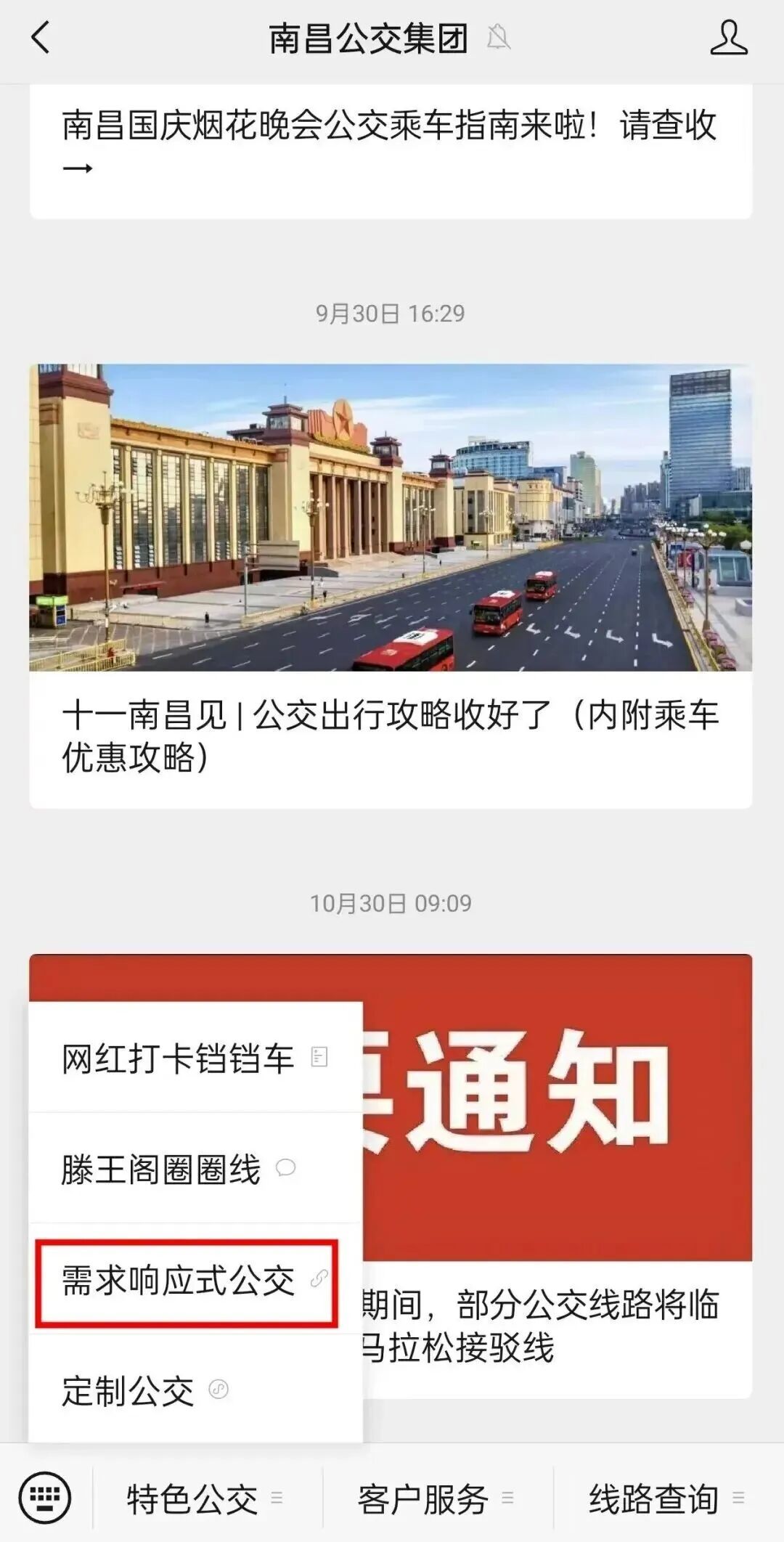
Task: Open the 十一南昌见 travel guide article
Action: [x=392, y=735]
